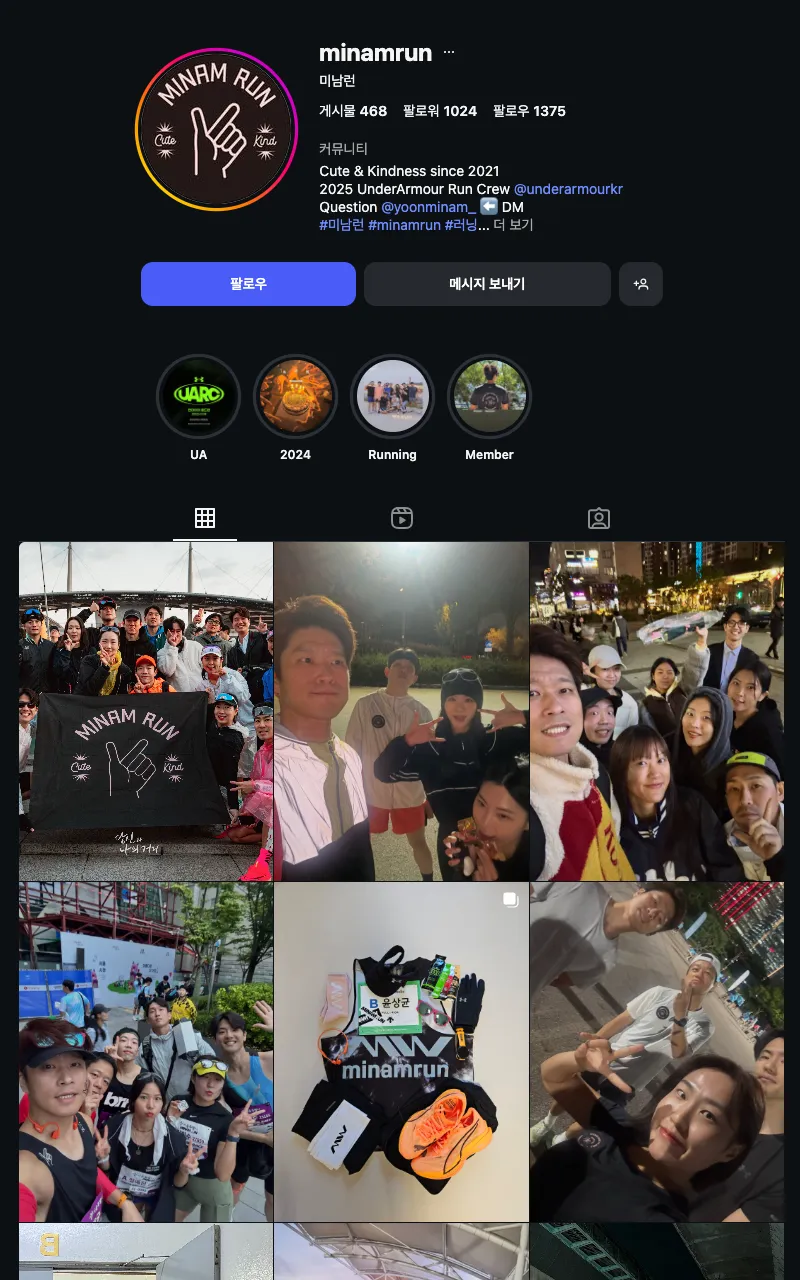
Task: Open the UA story highlight
Action: pyautogui.click(x=199, y=397)
